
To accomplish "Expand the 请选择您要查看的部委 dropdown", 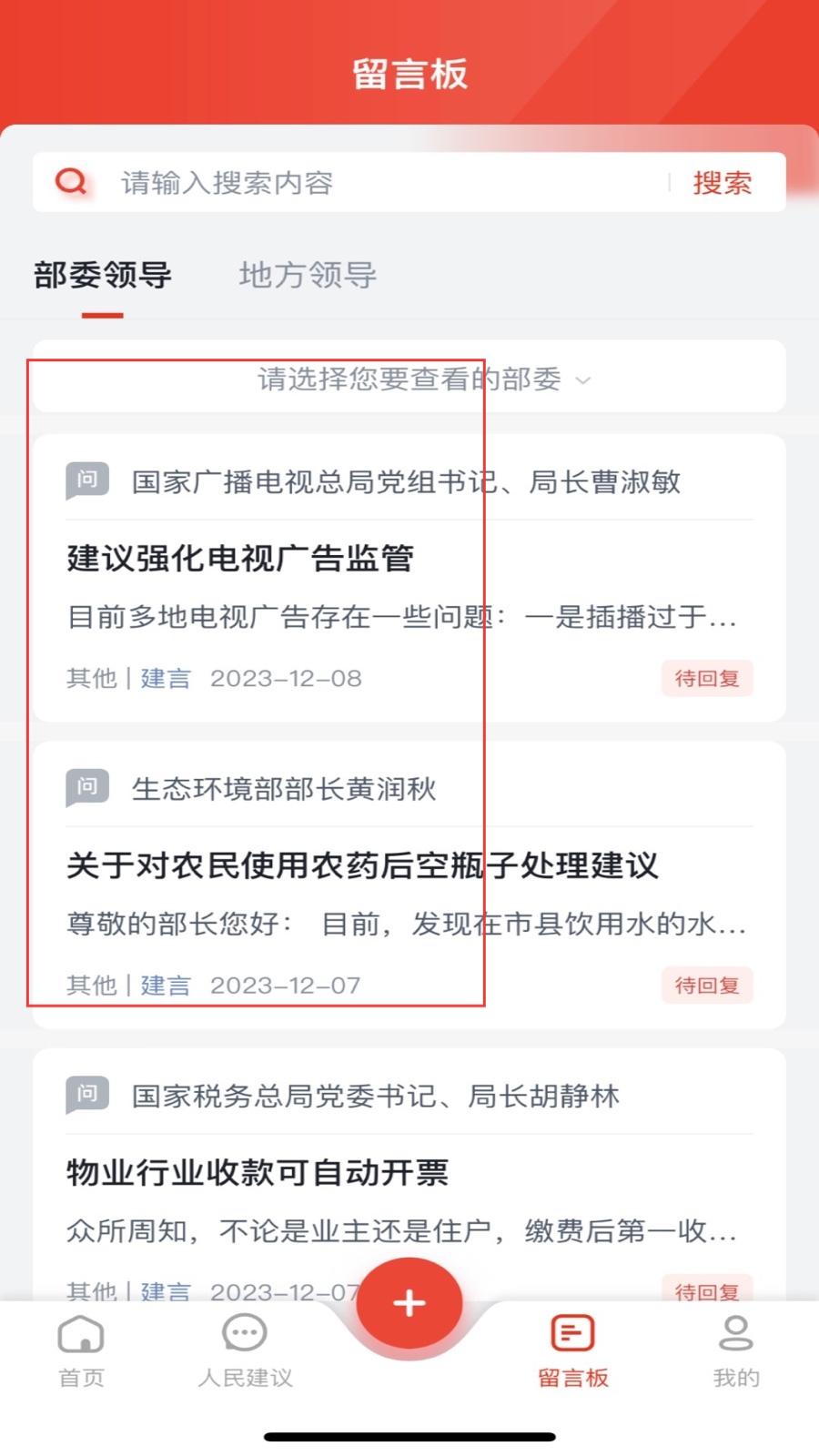I will [409, 377].
